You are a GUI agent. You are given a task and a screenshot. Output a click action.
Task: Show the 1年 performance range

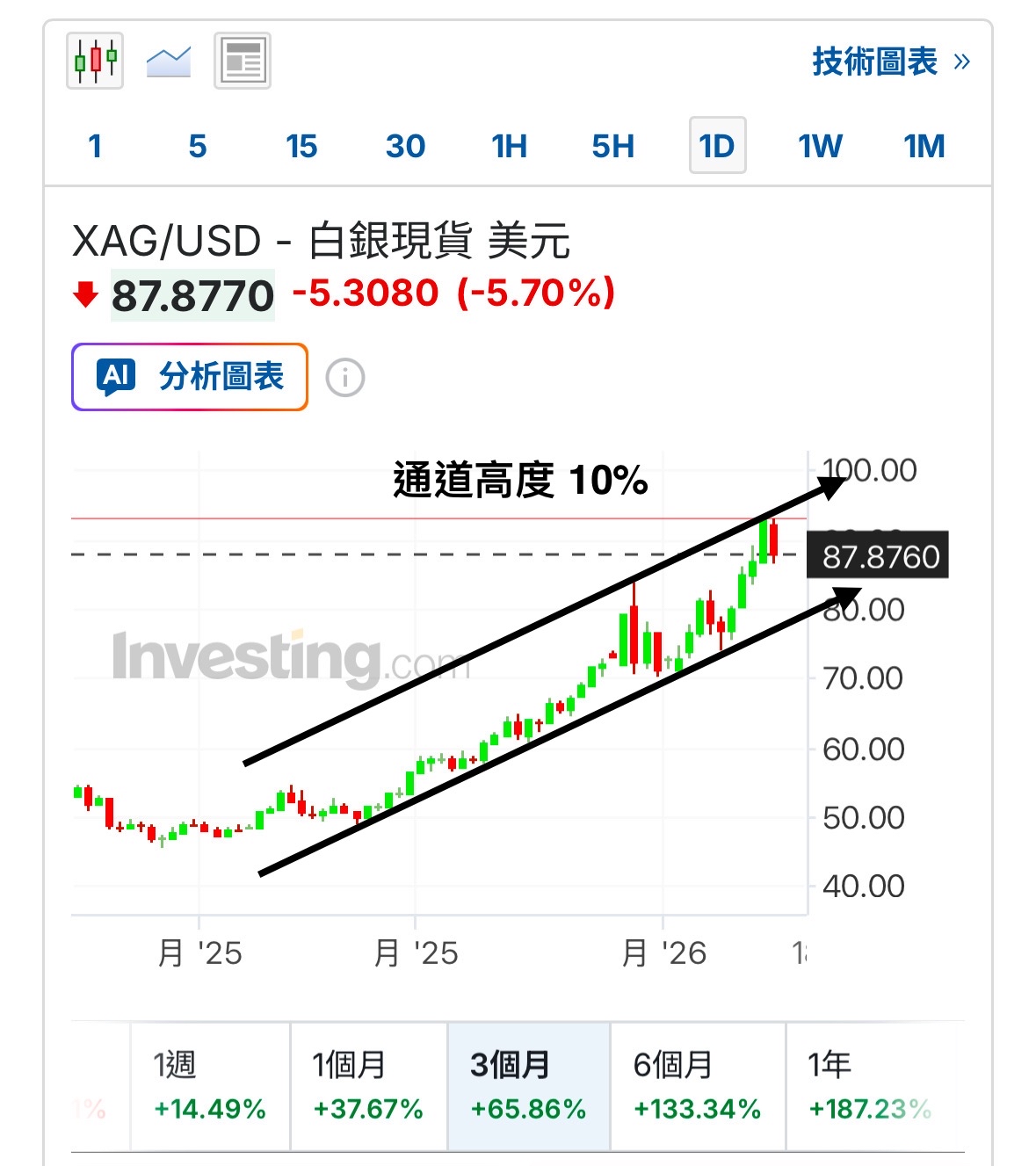(870, 1086)
